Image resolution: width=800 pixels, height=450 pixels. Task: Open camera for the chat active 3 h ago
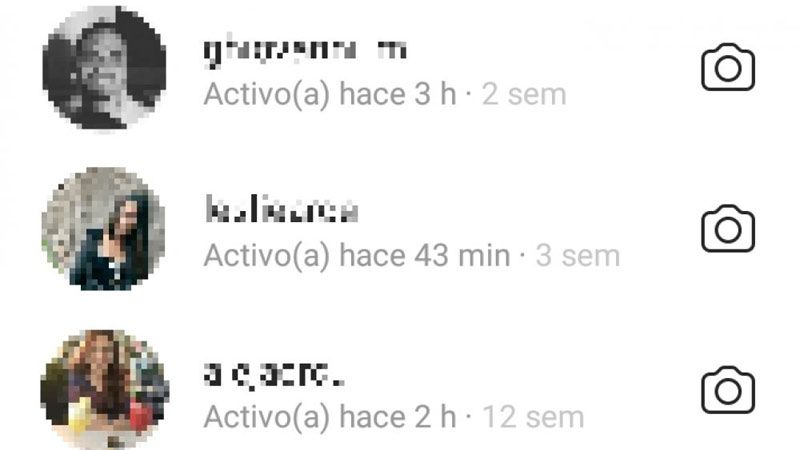click(x=727, y=69)
